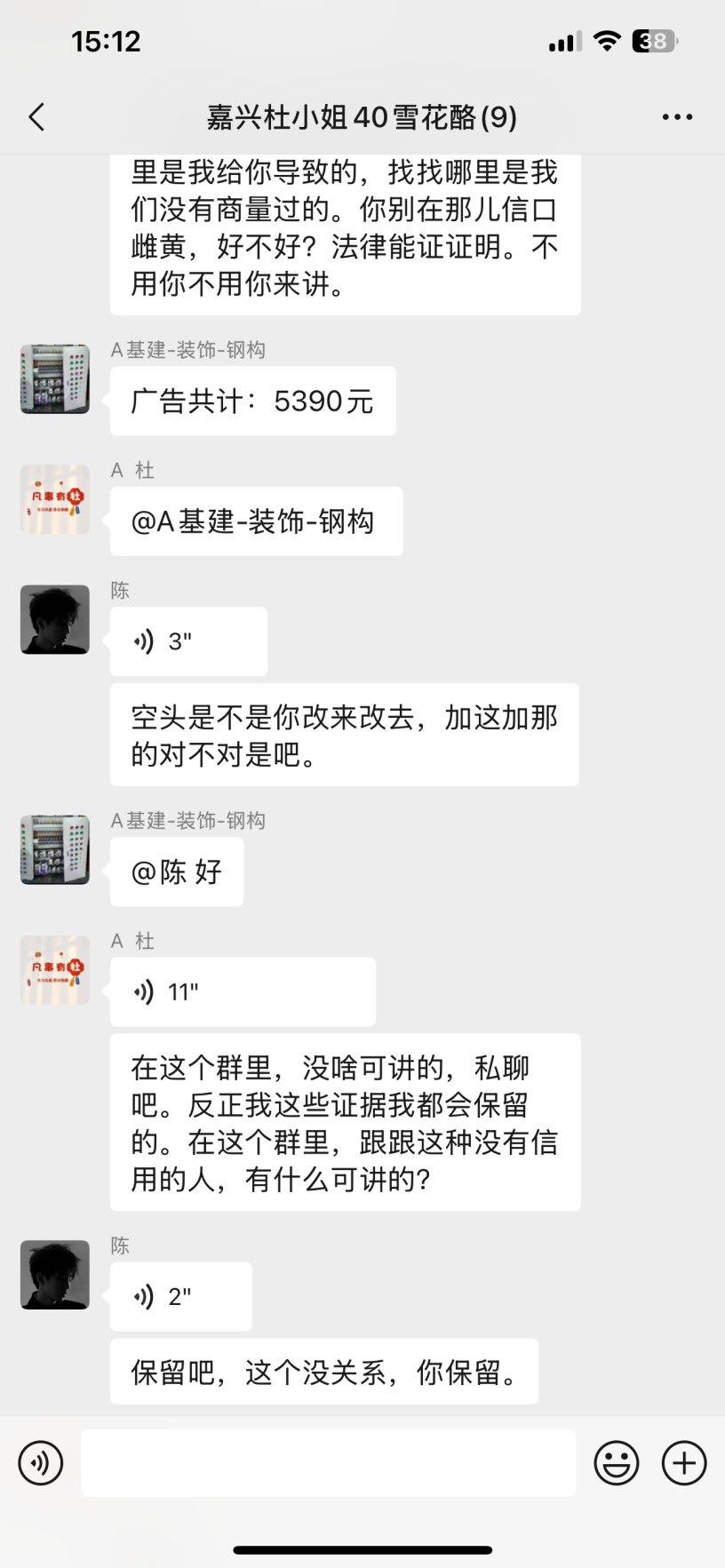This screenshot has height=1568, width=725.
Task: Play 陈's 2-second voice message
Action: 180,1297
